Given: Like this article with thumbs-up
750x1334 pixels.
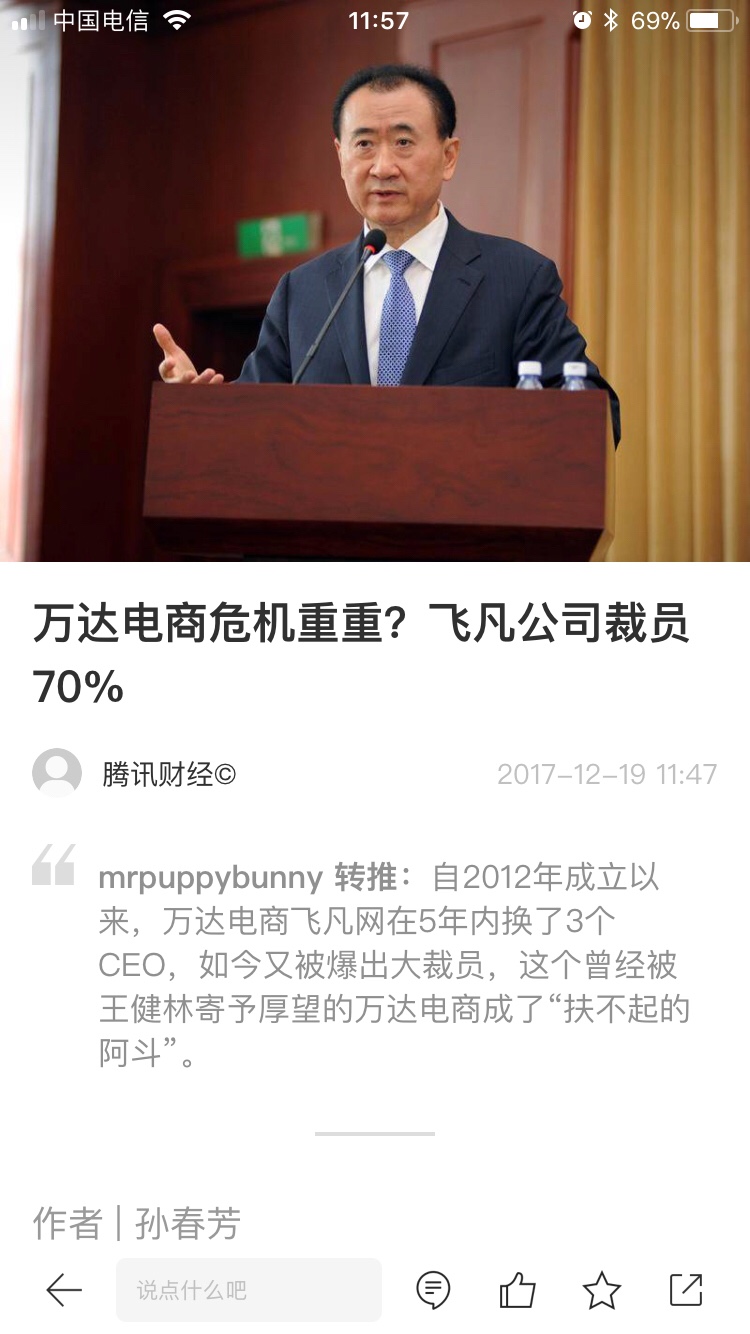Looking at the screenshot, I should point(517,1290).
